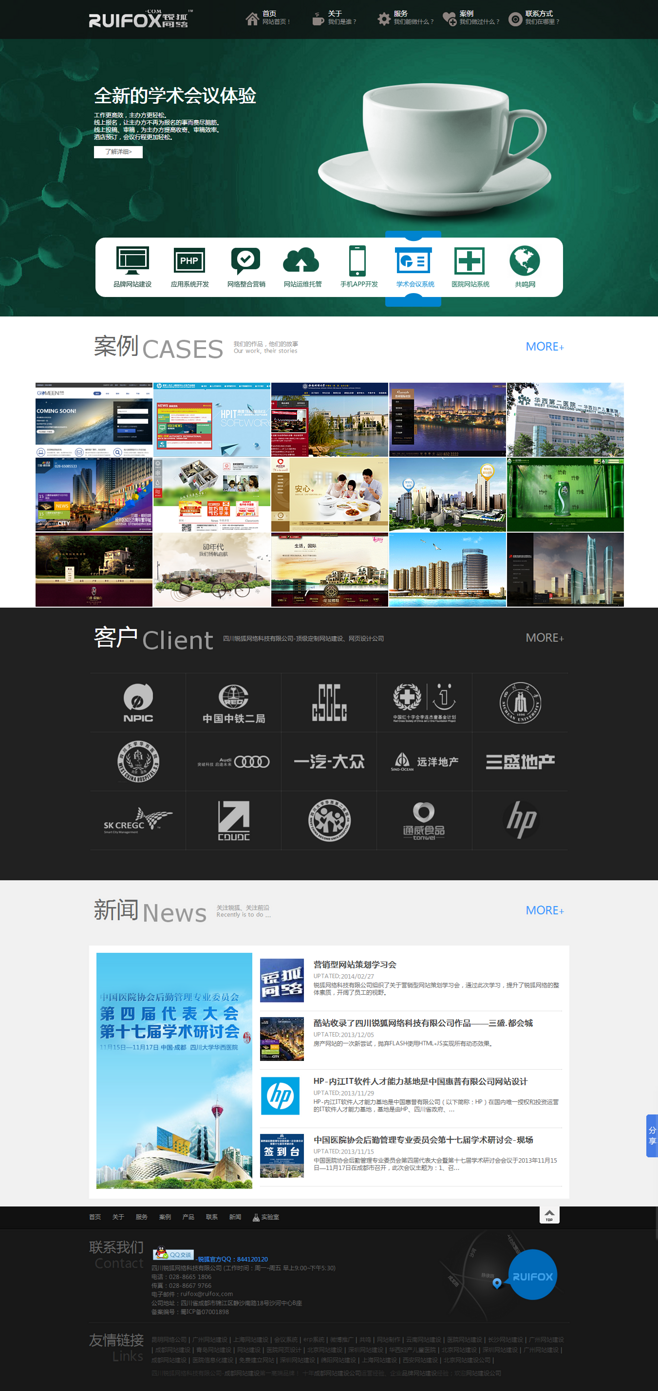Choose the 网络整合营销 service
Image resolution: width=658 pixels, height=1391 pixels.
click(x=246, y=267)
